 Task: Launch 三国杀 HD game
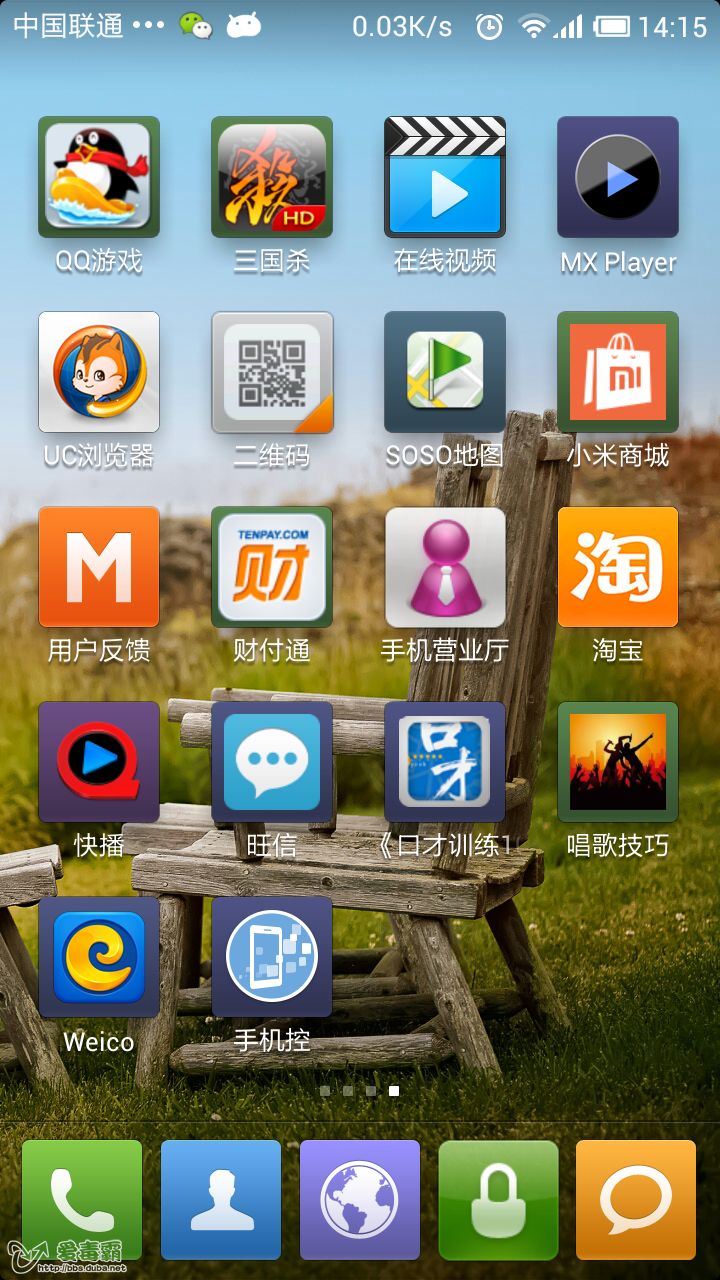pos(272,177)
